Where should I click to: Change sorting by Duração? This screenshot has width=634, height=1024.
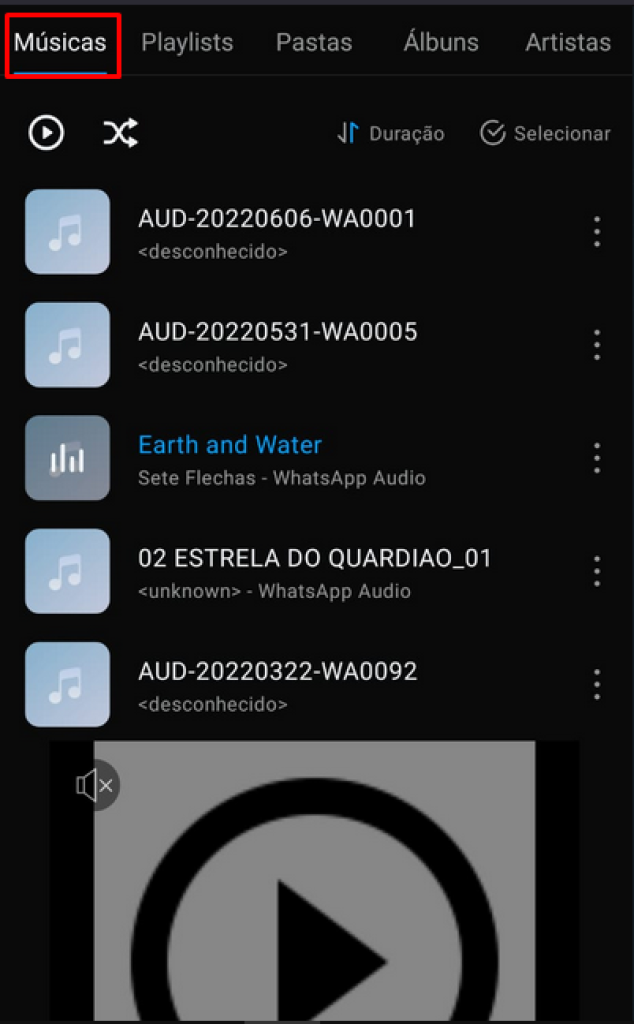point(390,133)
